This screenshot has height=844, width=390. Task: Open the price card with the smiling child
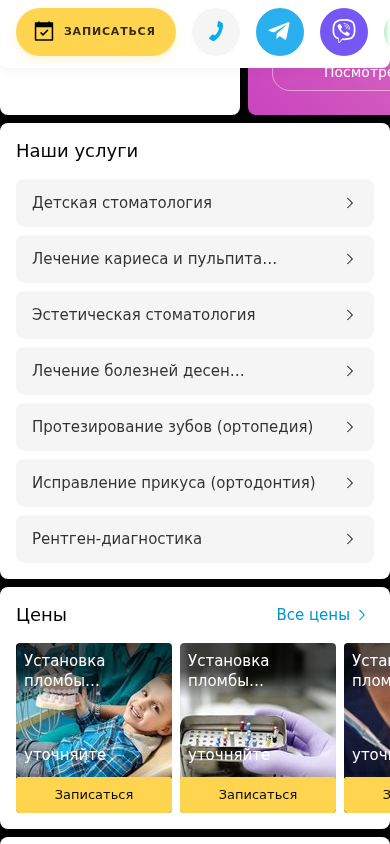94,710
